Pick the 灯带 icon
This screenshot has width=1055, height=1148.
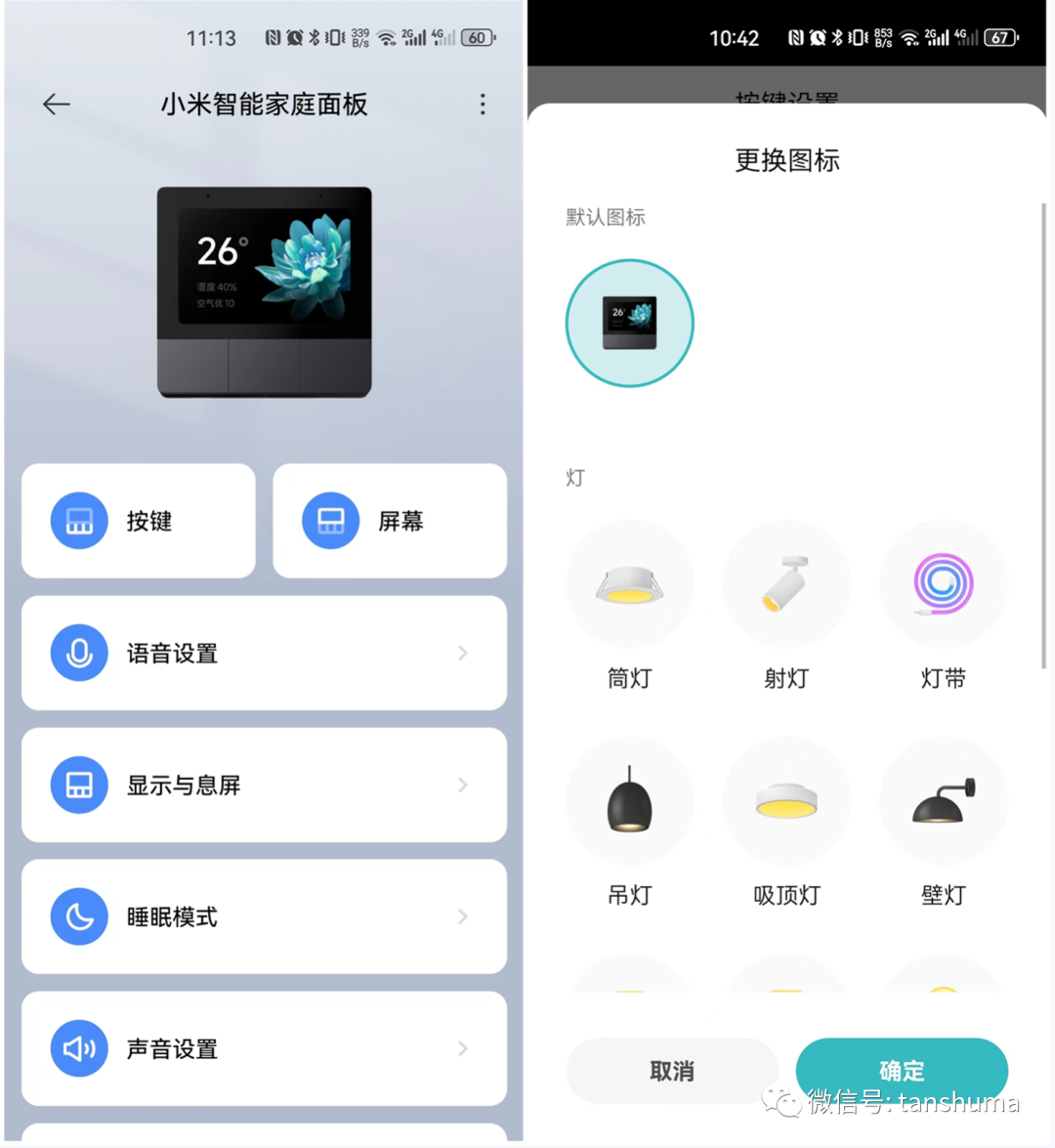(943, 585)
